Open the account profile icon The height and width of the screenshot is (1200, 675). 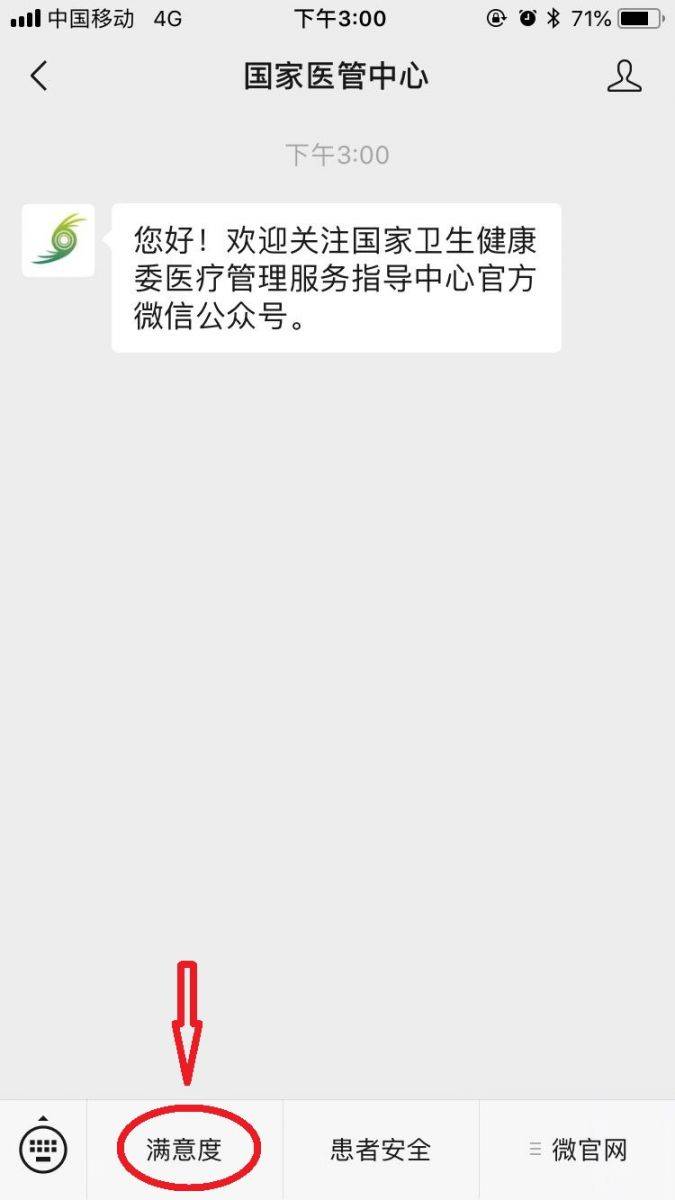click(x=624, y=76)
